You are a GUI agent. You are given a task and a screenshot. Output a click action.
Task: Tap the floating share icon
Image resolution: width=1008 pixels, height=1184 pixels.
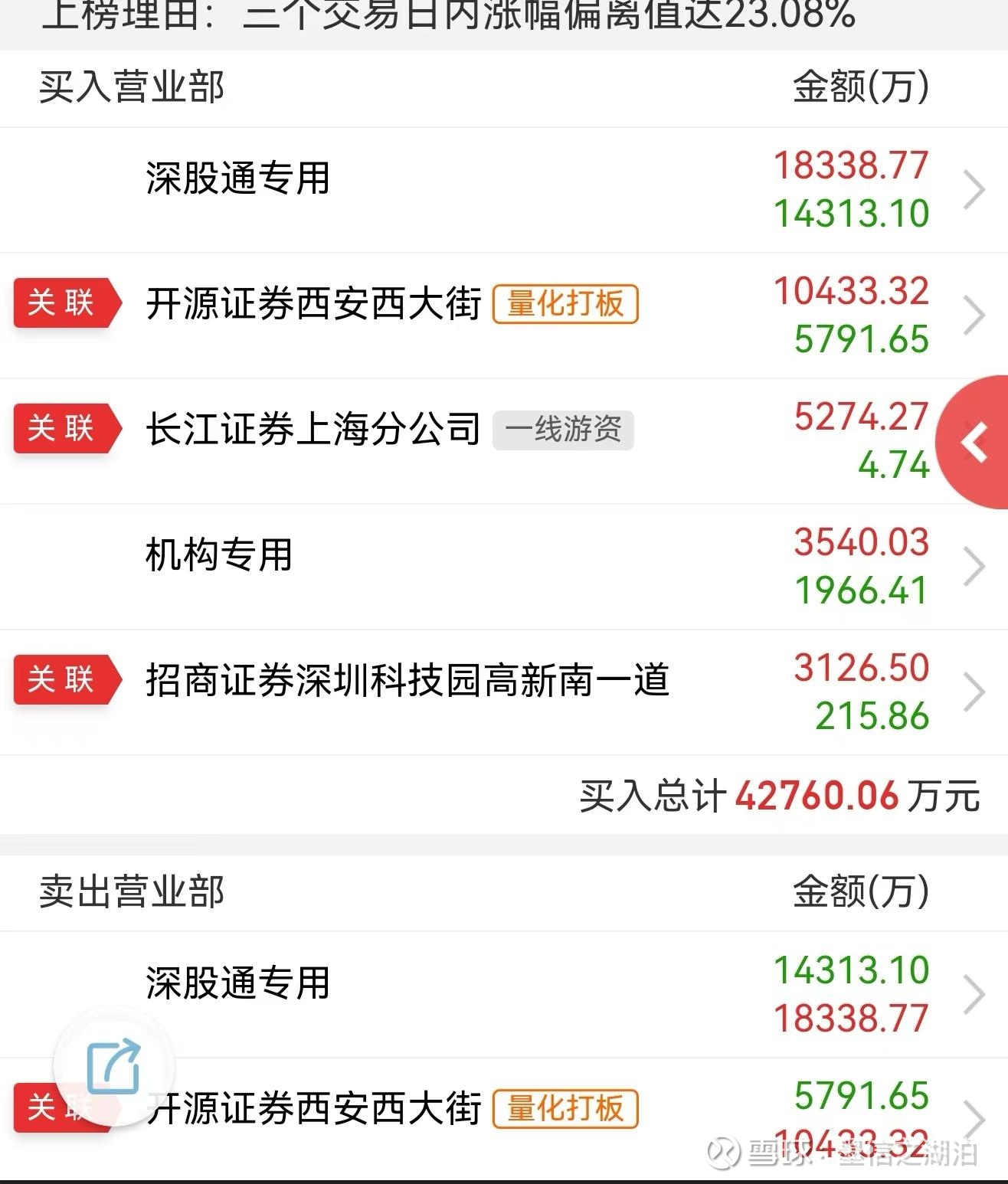(x=113, y=1066)
